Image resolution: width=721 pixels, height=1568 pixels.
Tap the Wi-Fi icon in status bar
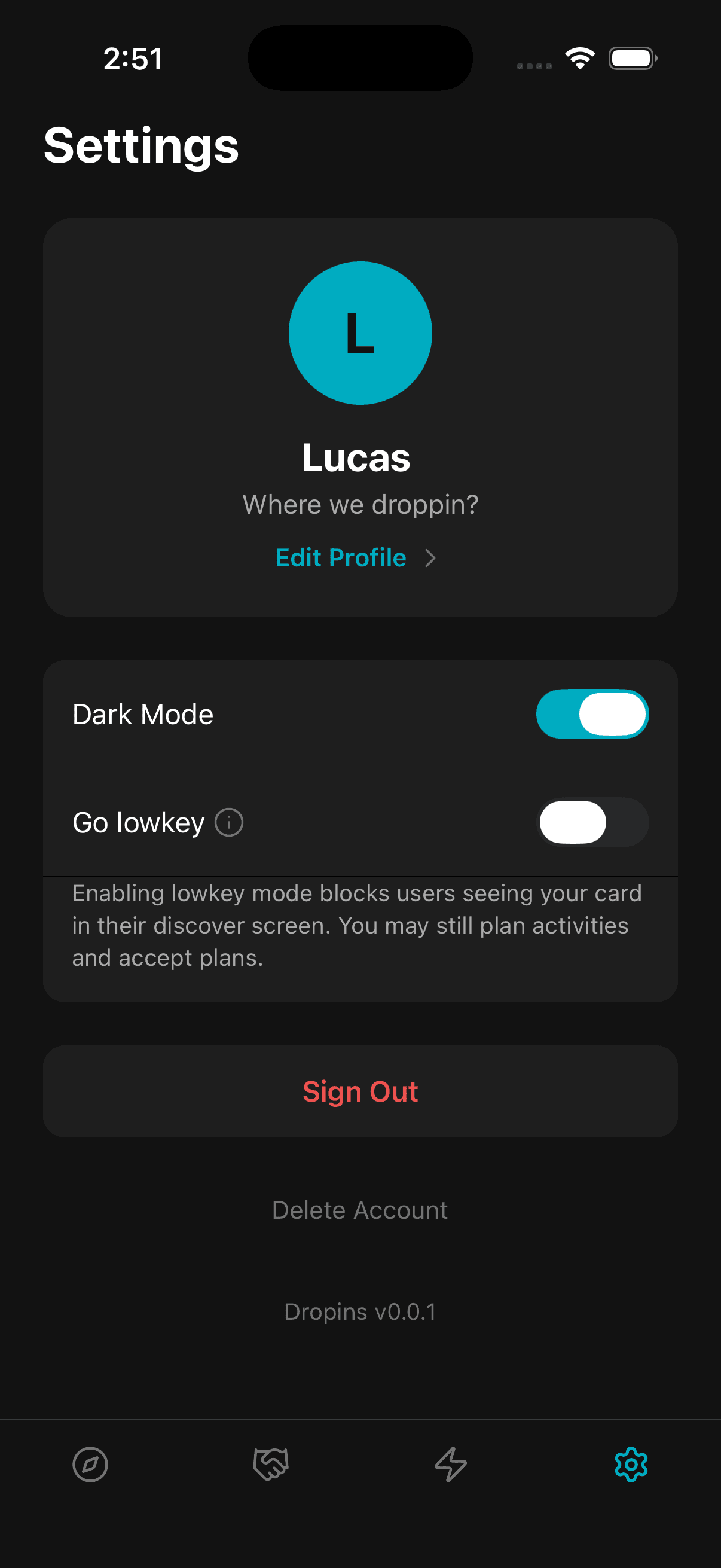point(579,58)
